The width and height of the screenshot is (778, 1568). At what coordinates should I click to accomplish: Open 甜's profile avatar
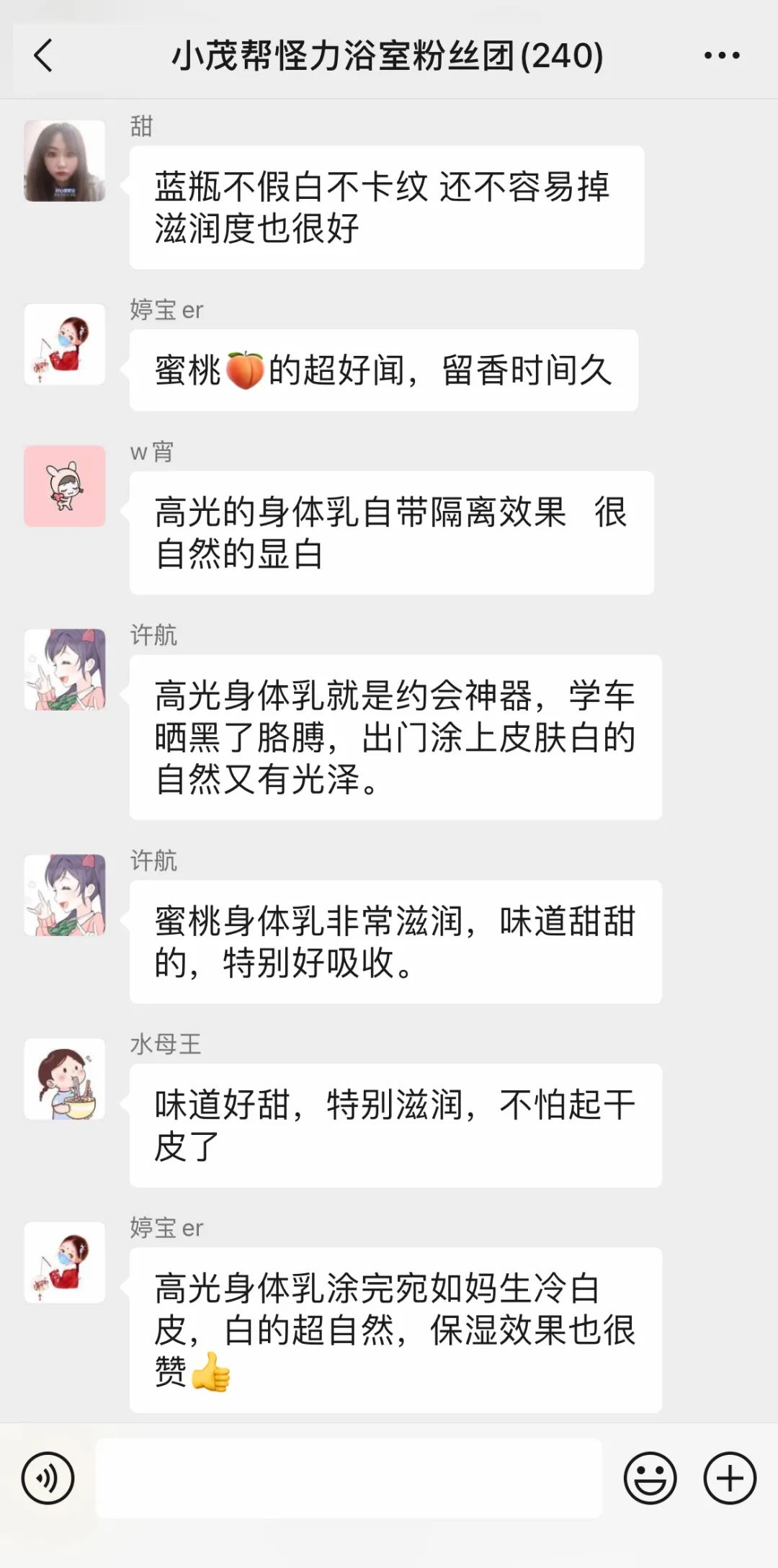click(x=65, y=161)
